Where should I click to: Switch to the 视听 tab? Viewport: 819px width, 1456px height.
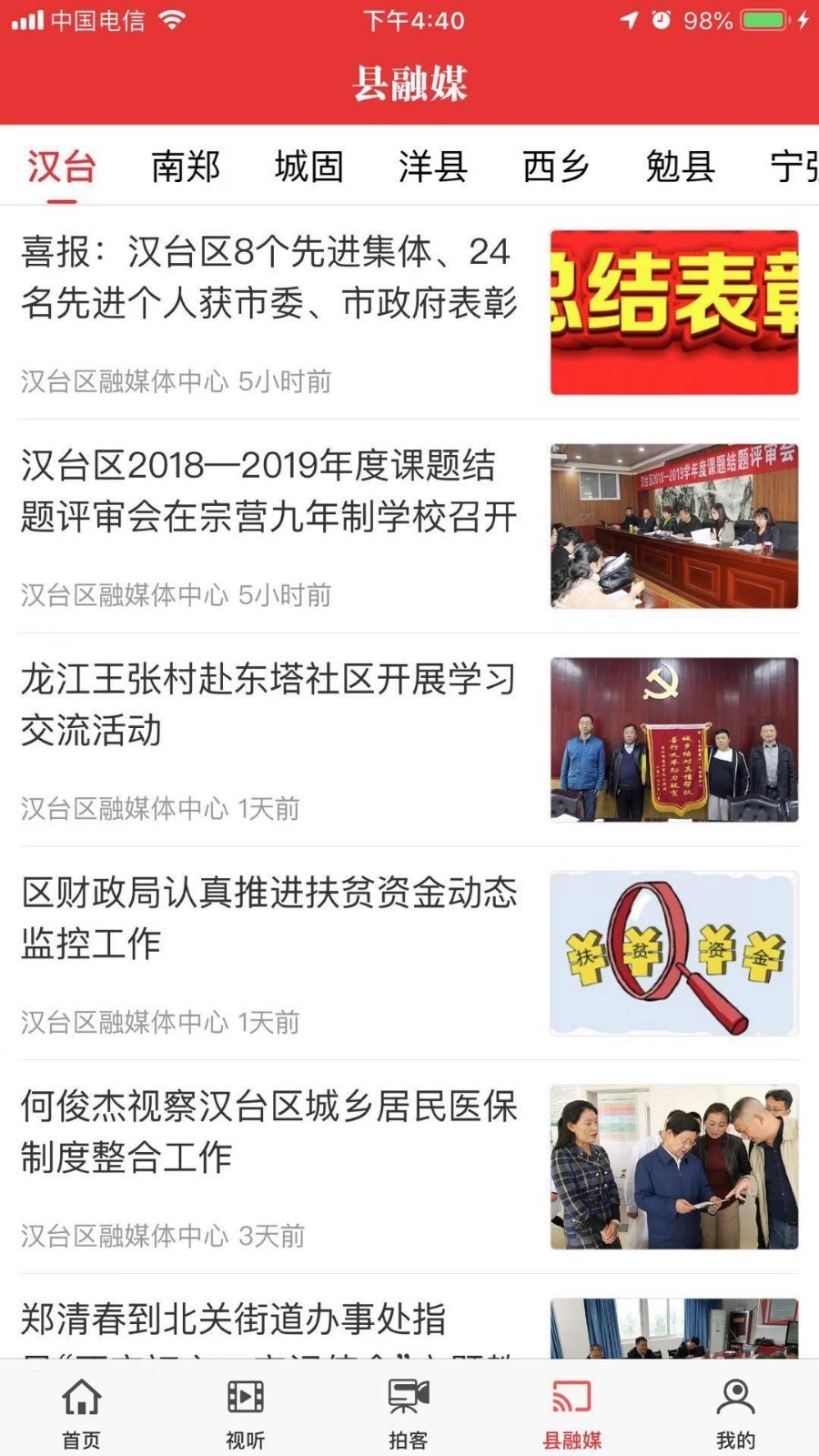pyautogui.click(x=245, y=1412)
